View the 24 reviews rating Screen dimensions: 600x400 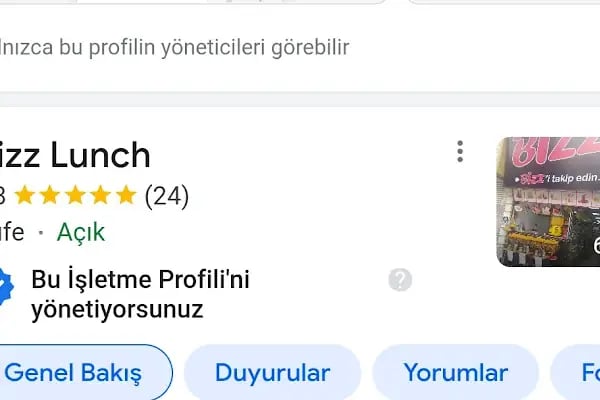166,195
